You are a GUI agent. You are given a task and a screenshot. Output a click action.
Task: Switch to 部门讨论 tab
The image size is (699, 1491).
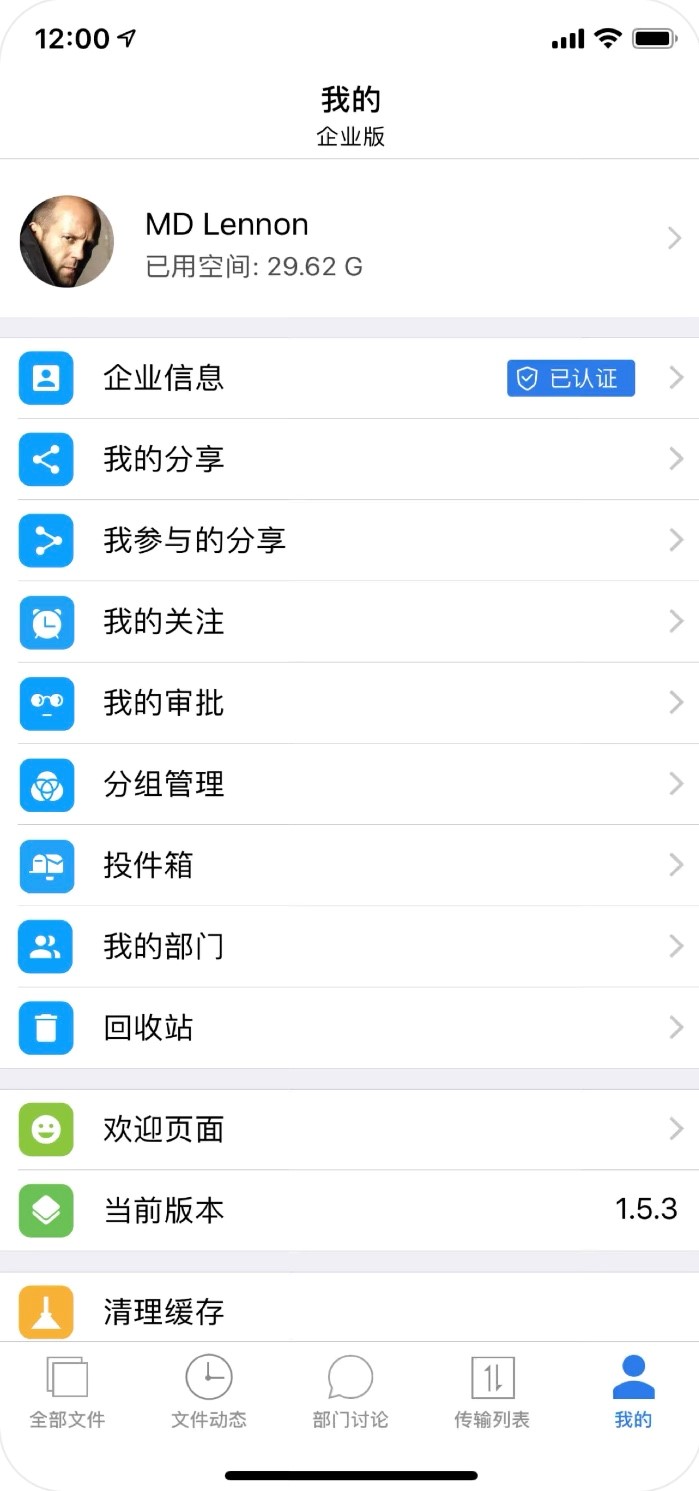coord(350,1392)
